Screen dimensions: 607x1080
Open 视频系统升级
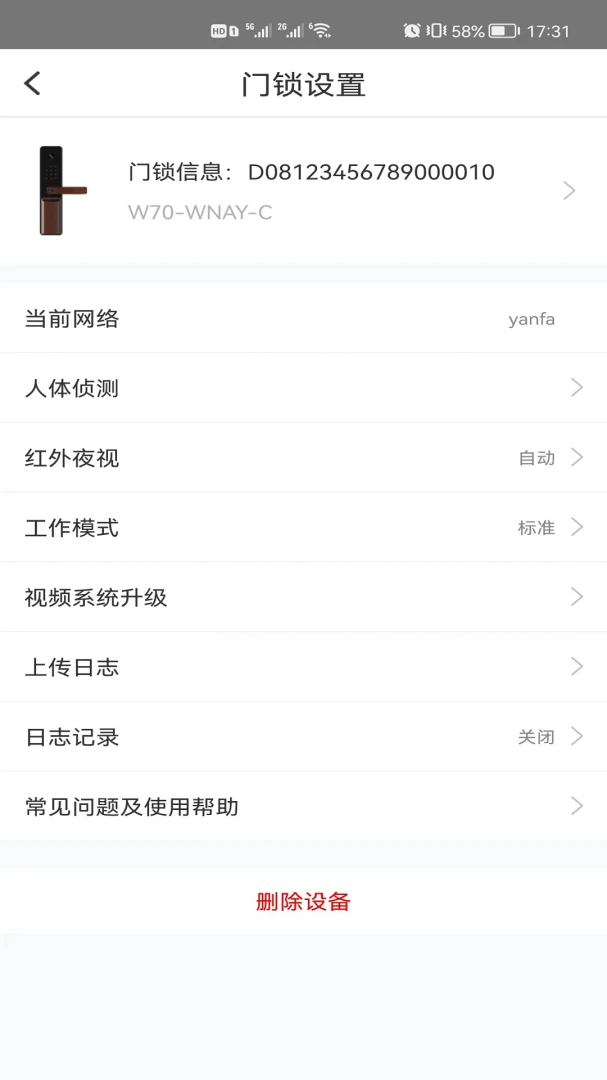(x=303, y=597)
